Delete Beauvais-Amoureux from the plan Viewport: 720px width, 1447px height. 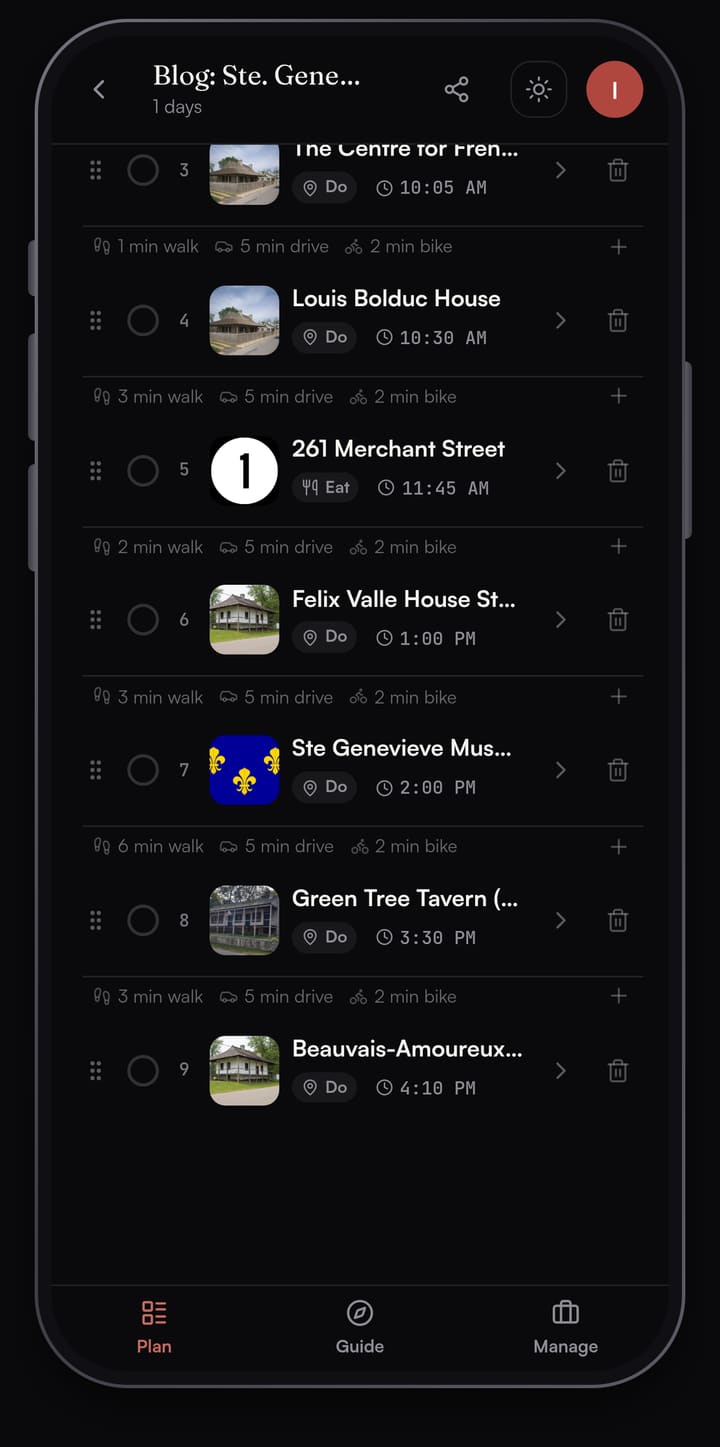[618, 1071]
